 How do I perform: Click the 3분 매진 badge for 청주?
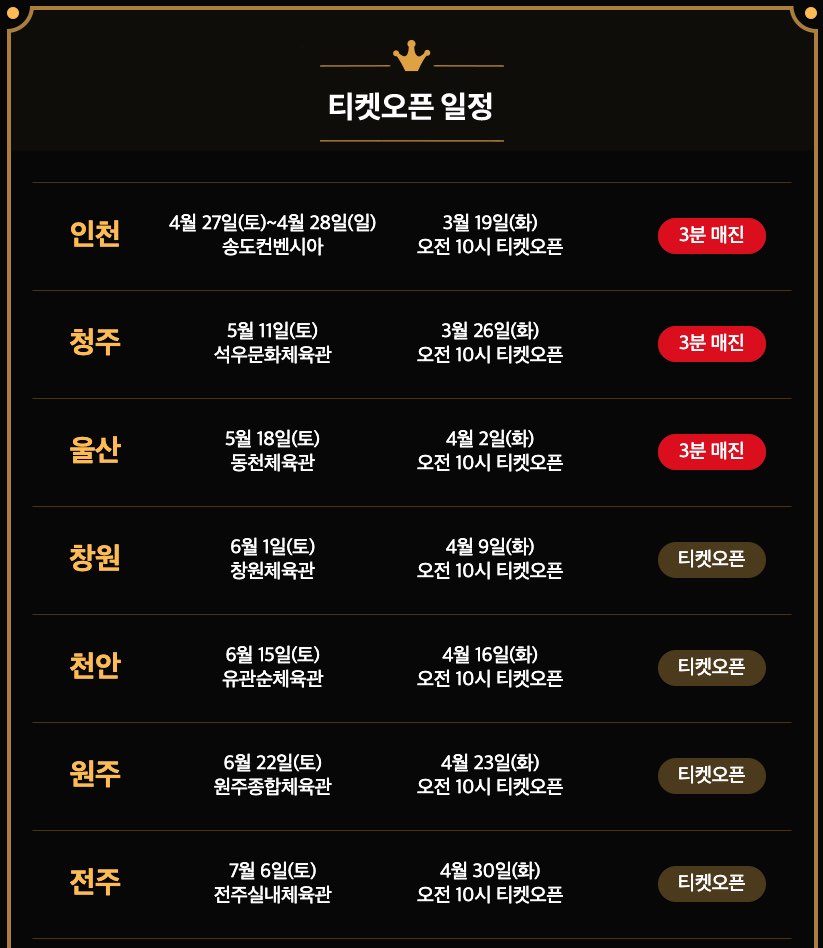711,343
